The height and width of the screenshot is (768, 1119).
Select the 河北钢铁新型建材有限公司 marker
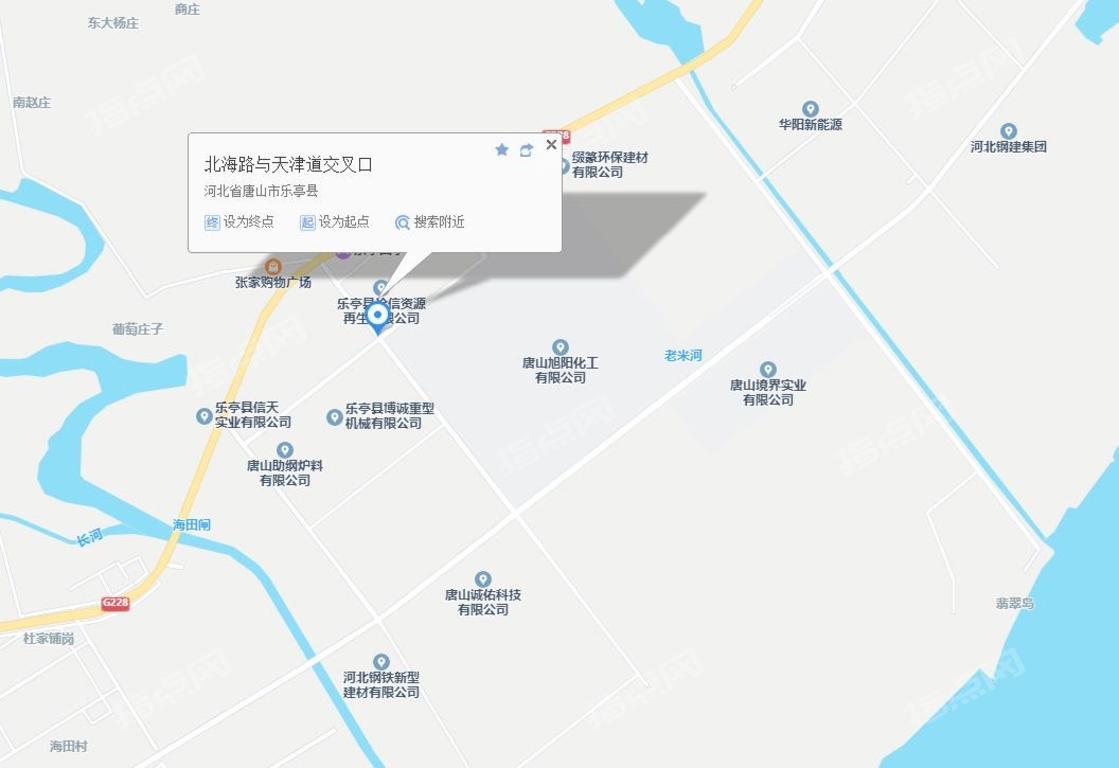point(381,662)
